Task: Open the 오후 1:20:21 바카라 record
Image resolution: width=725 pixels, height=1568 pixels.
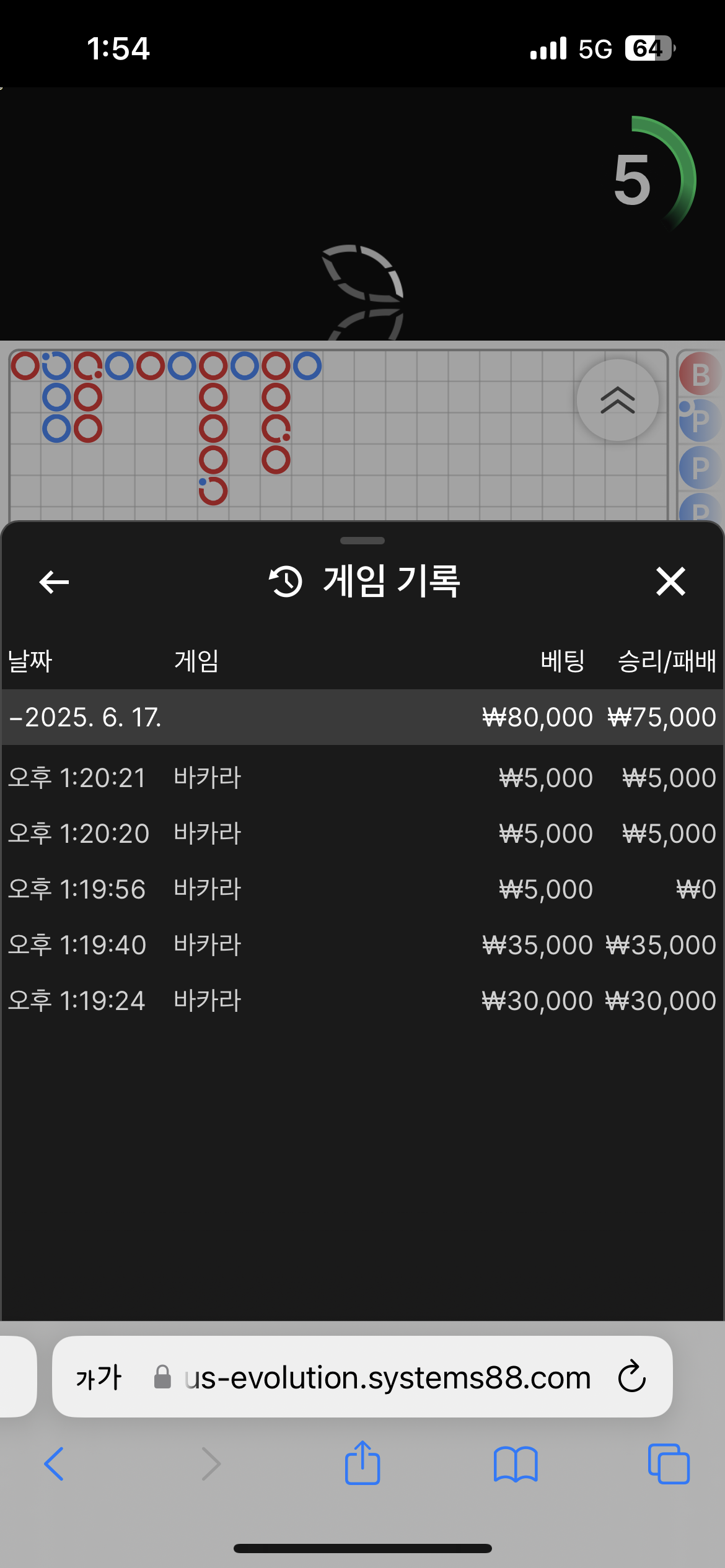Action: (362, 778)
